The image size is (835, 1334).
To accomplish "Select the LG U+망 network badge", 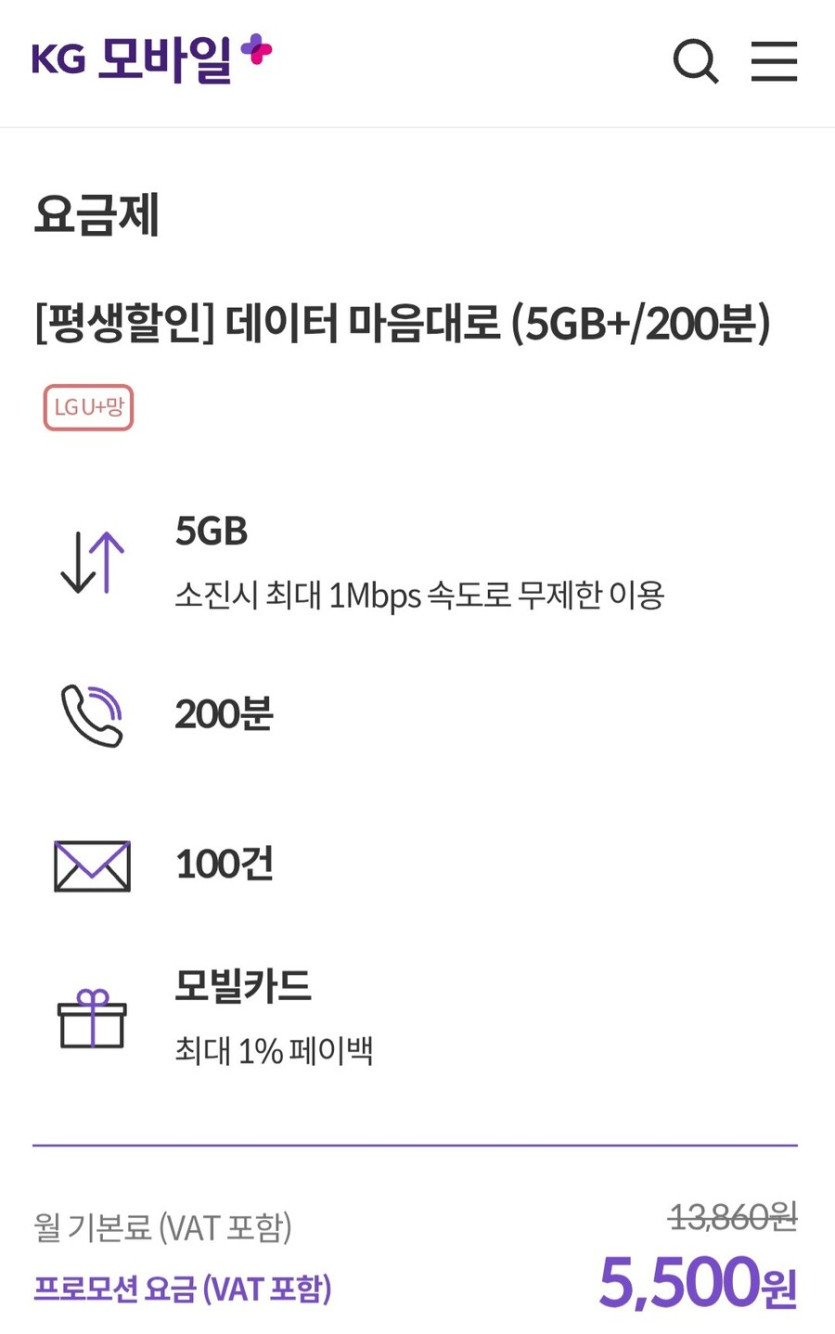I will click(88, 405).
